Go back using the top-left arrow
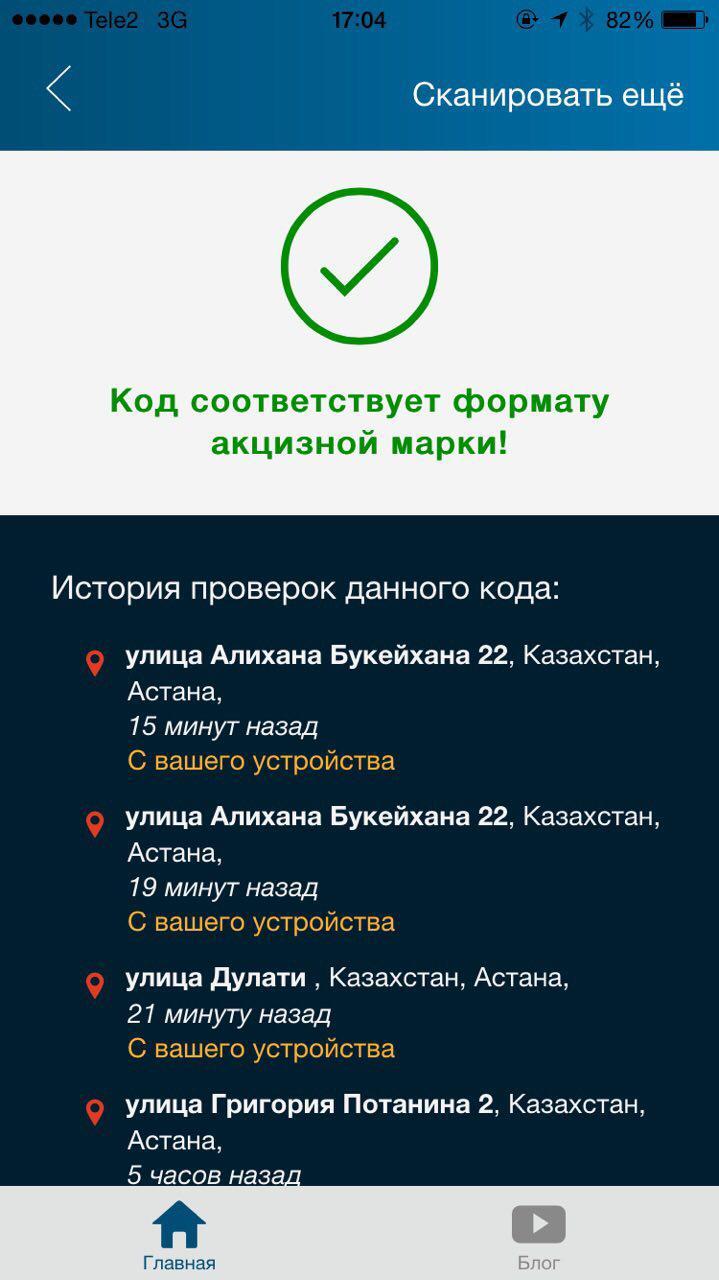 (59, 89)
